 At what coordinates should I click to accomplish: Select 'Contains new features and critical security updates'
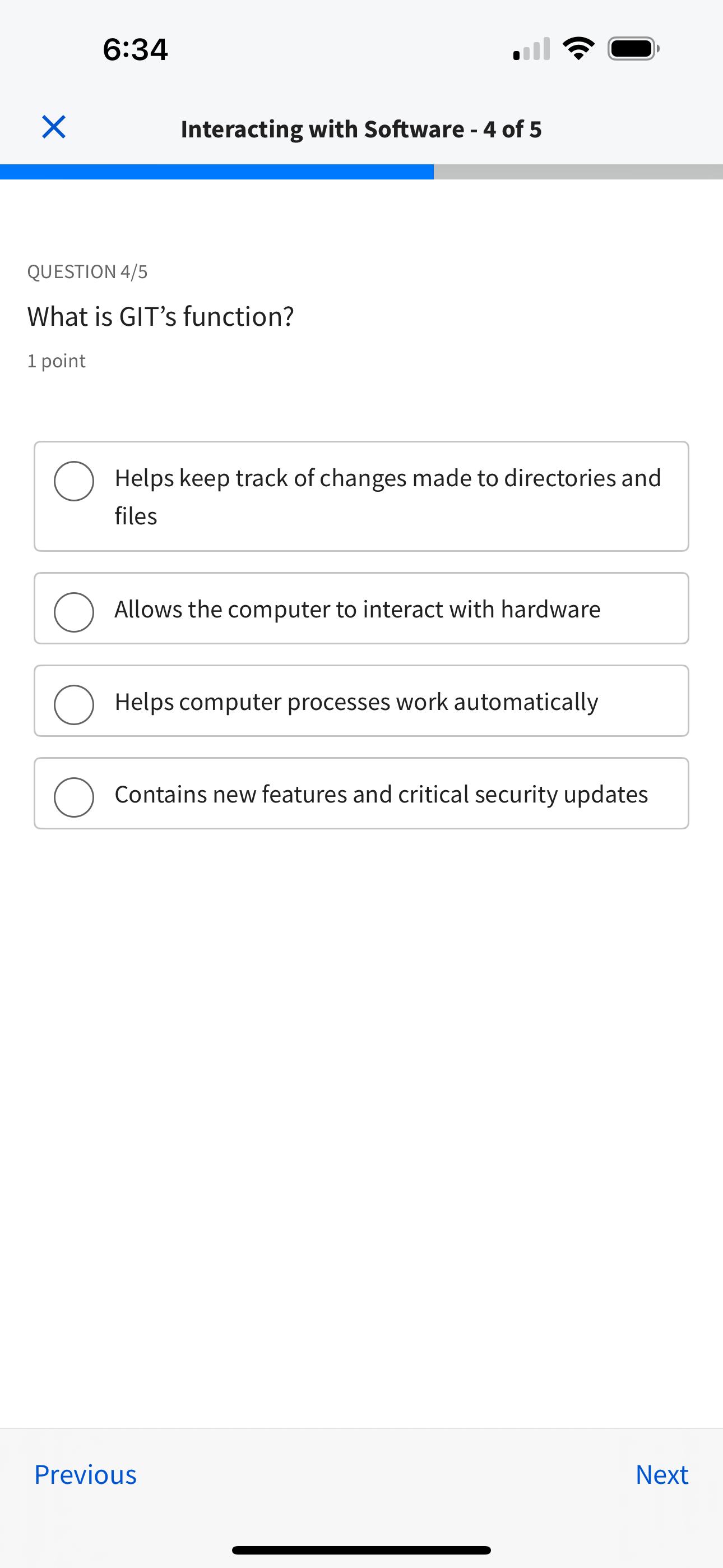(x=73, y=797)
